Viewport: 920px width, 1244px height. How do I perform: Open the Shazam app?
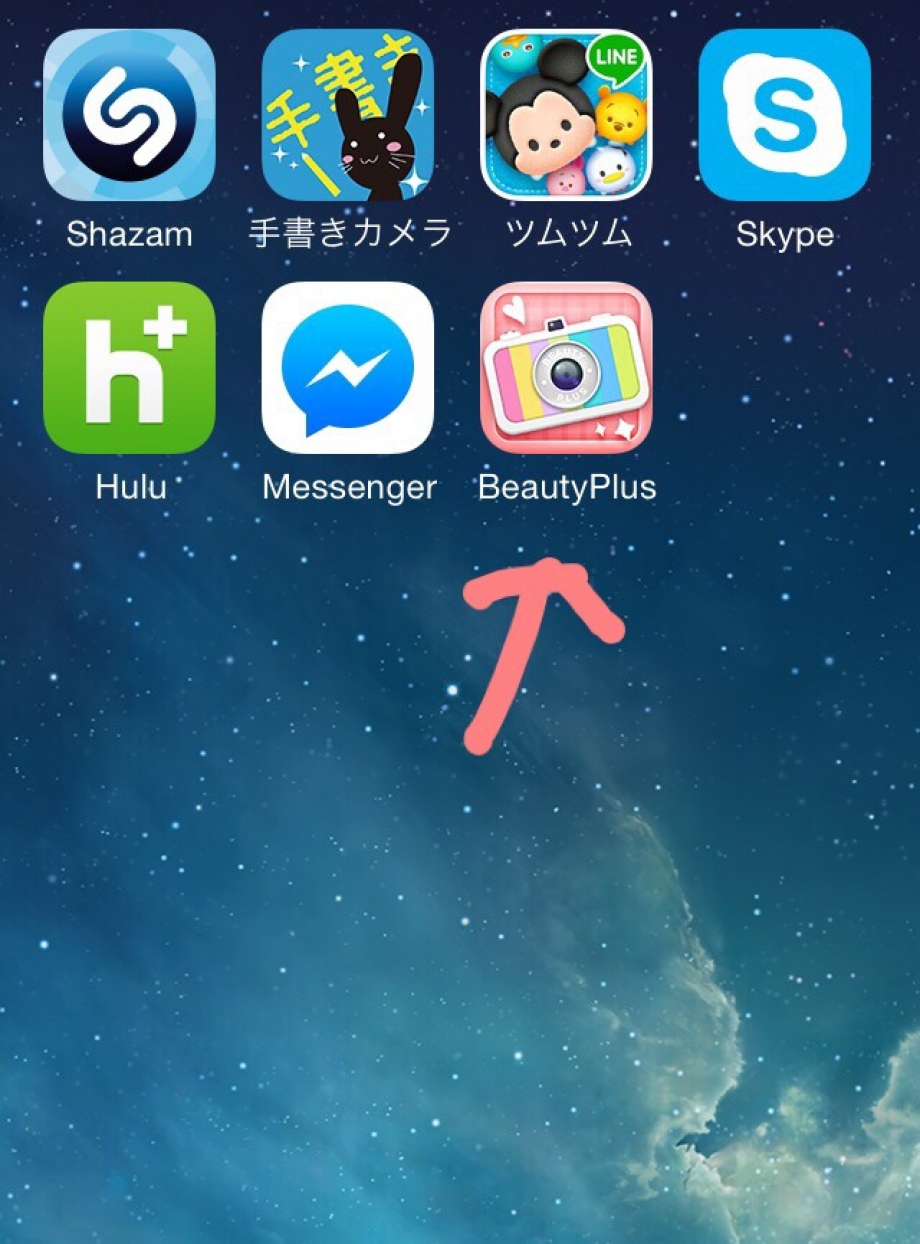point(129,115)
